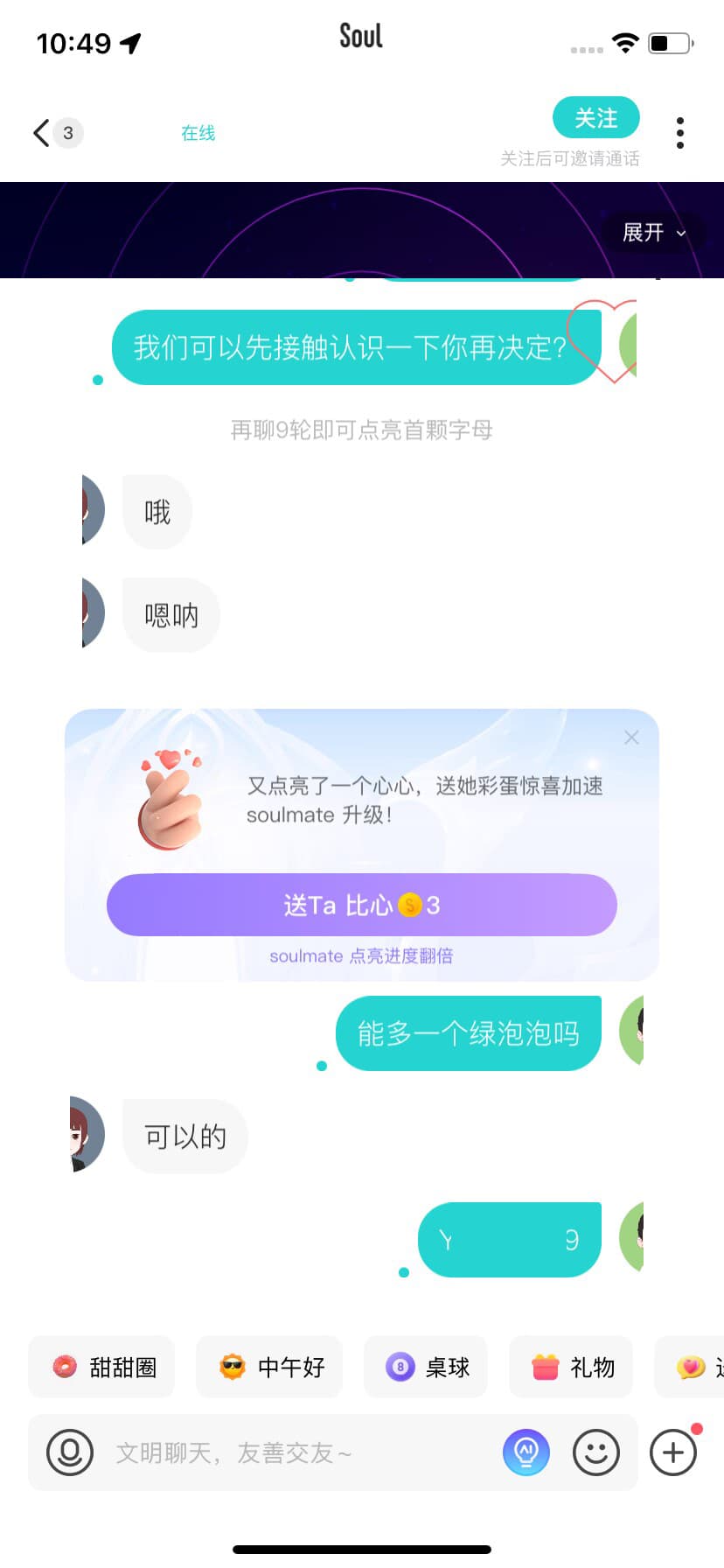The height and width of the screenshot is (1568, 724).
Task: Send the 甜甜圈 donut quick reply
Action: [101, 1367]
